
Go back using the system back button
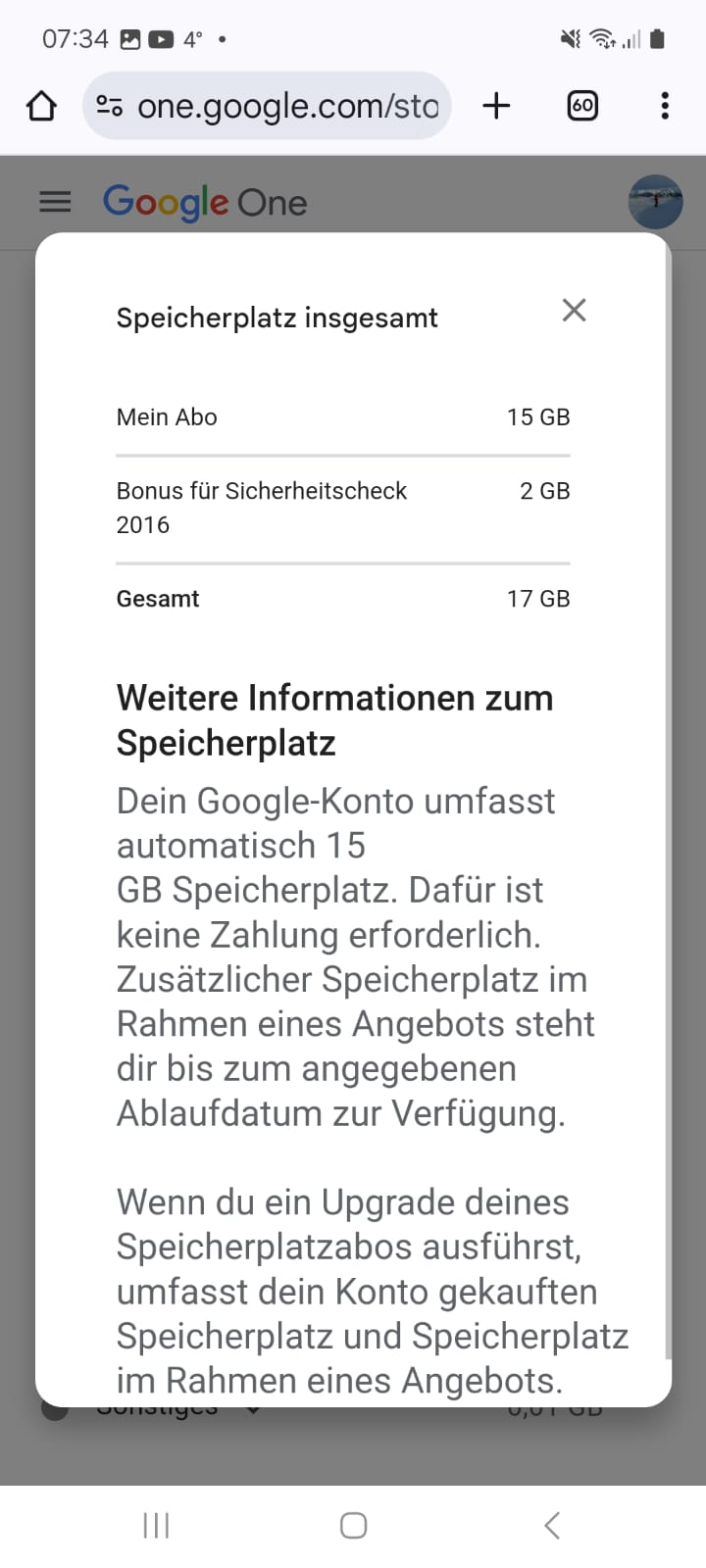coord(552,1525)
